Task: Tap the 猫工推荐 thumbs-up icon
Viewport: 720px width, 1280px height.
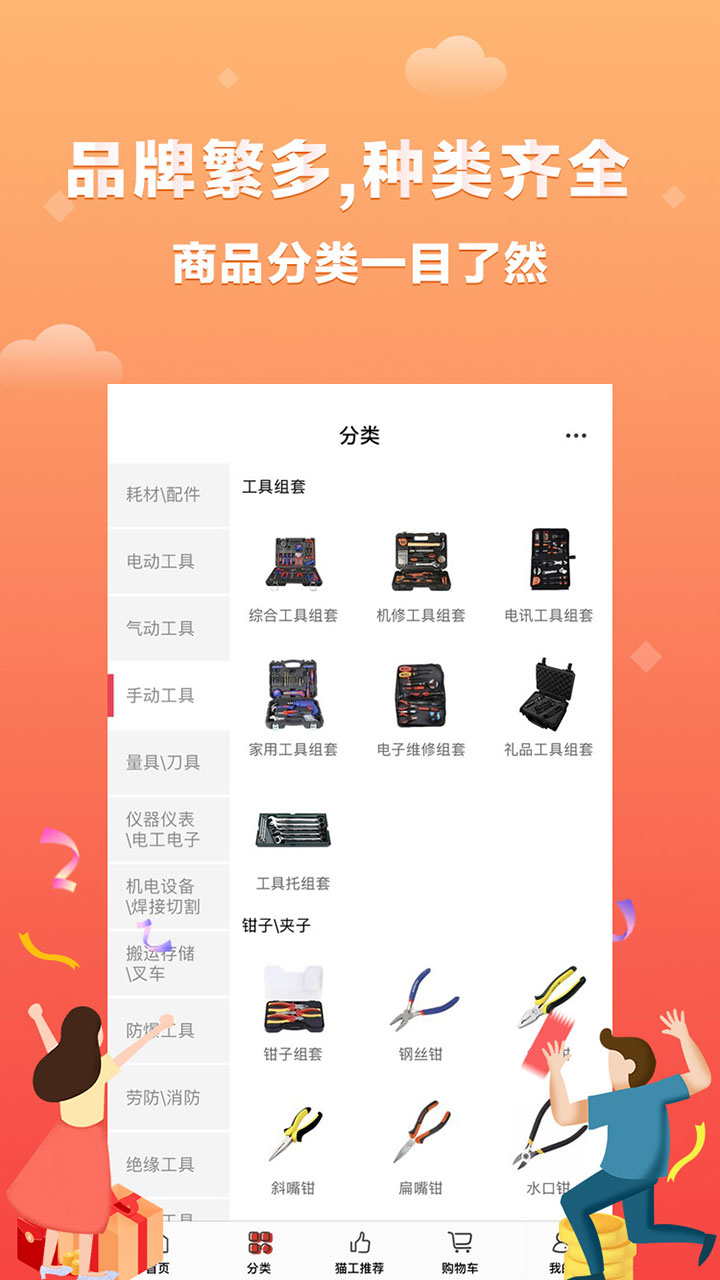Action: [x=359, y=1240]
